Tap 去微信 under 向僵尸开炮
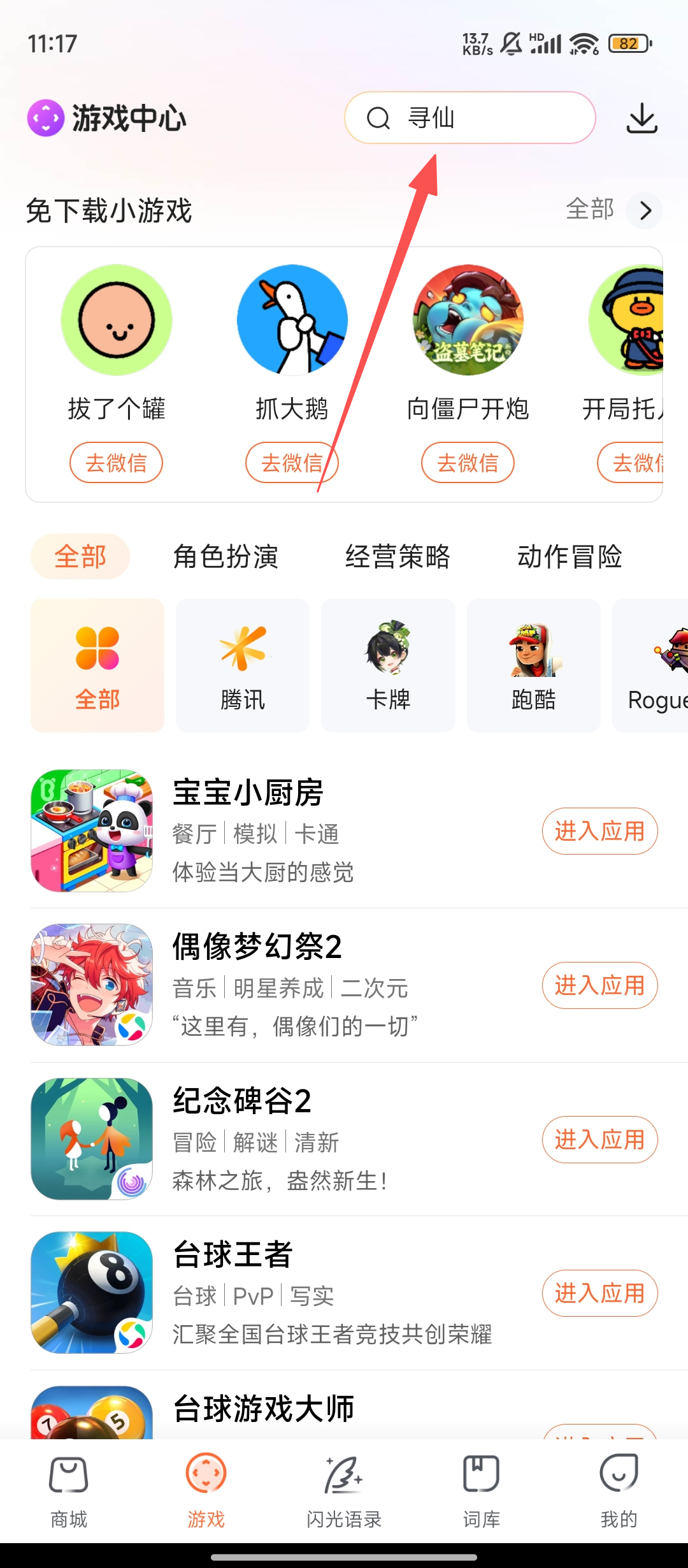 point(468,463)
